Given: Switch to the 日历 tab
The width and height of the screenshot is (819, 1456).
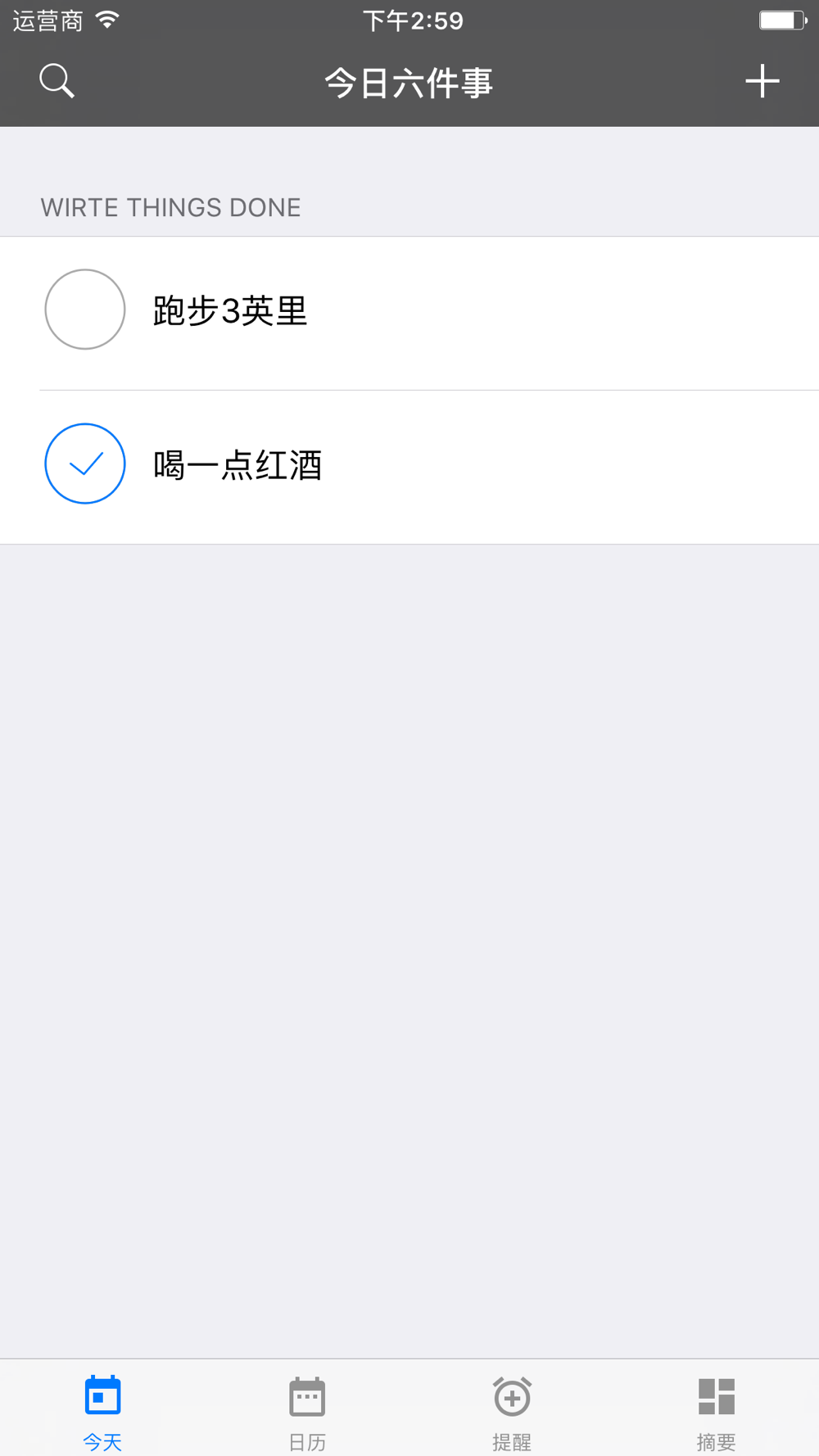Looking at the screenshot, I should (307, 1410).
